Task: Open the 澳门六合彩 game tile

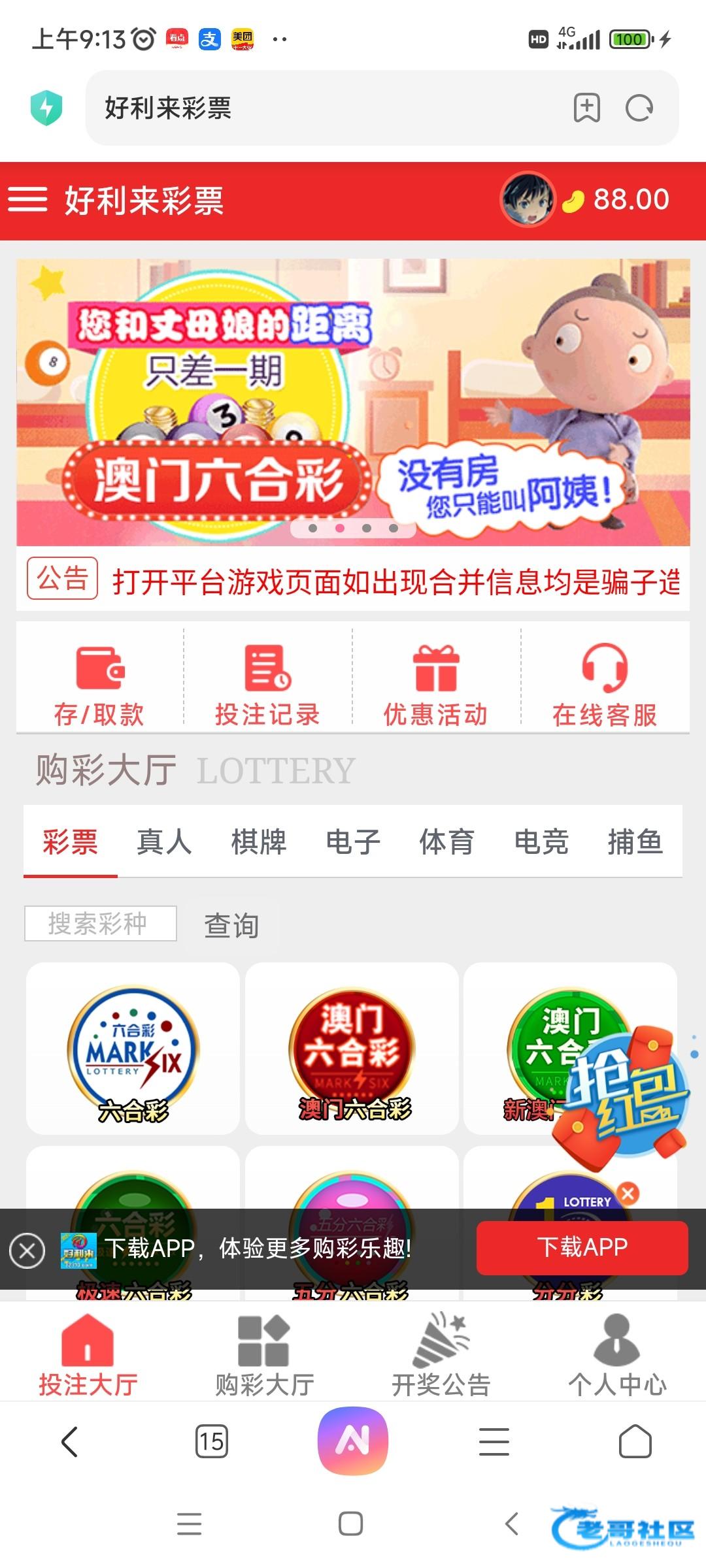Action: point(352,1049)
